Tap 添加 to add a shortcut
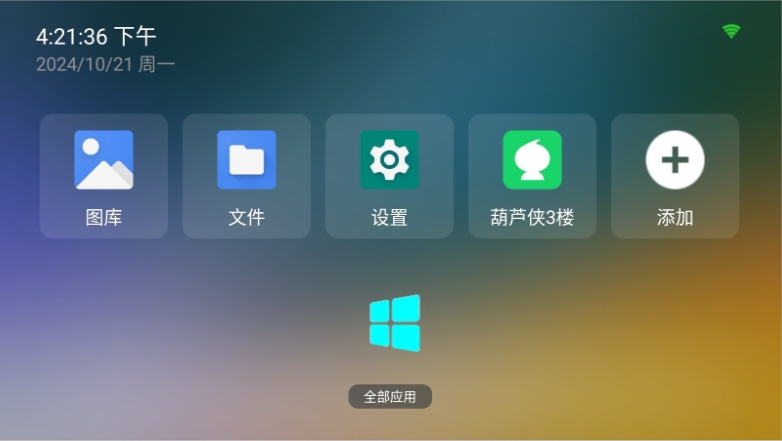 [x=675, y=176]
